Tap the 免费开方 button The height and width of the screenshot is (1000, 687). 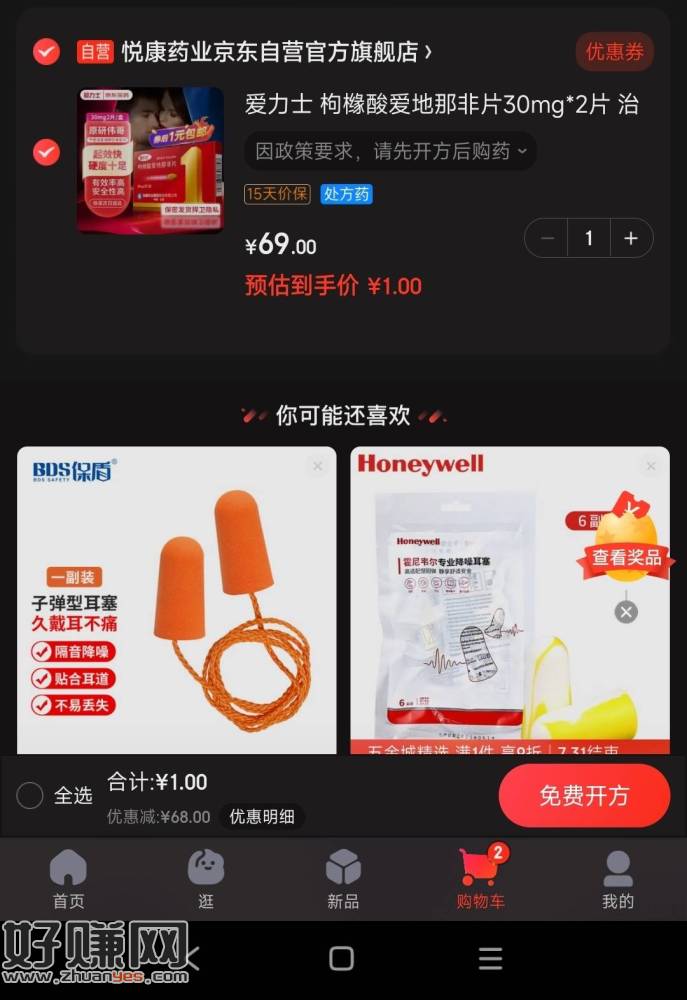tap(584, 796)
